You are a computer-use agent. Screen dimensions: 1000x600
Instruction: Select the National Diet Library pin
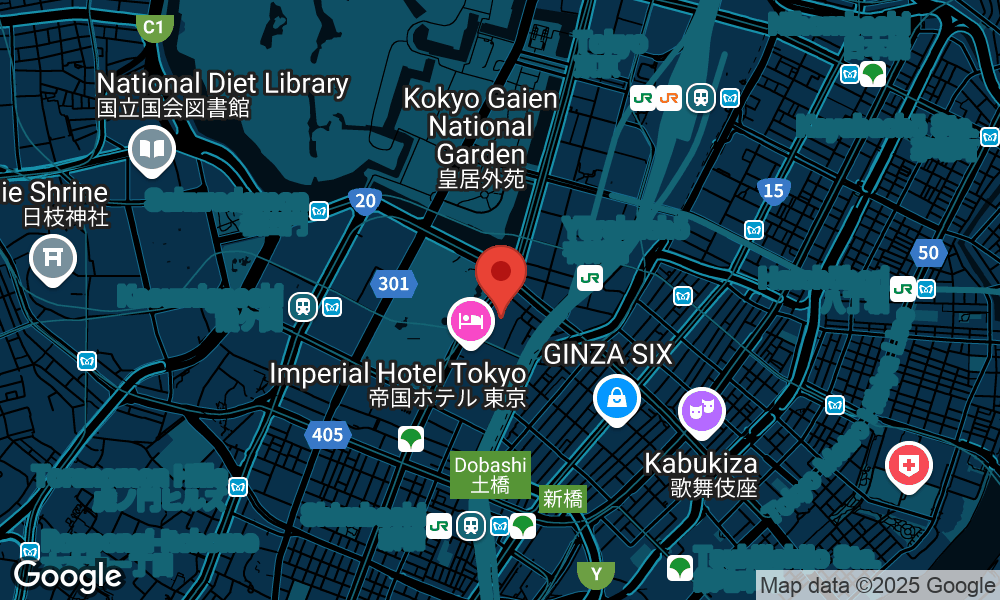(152, 150)
